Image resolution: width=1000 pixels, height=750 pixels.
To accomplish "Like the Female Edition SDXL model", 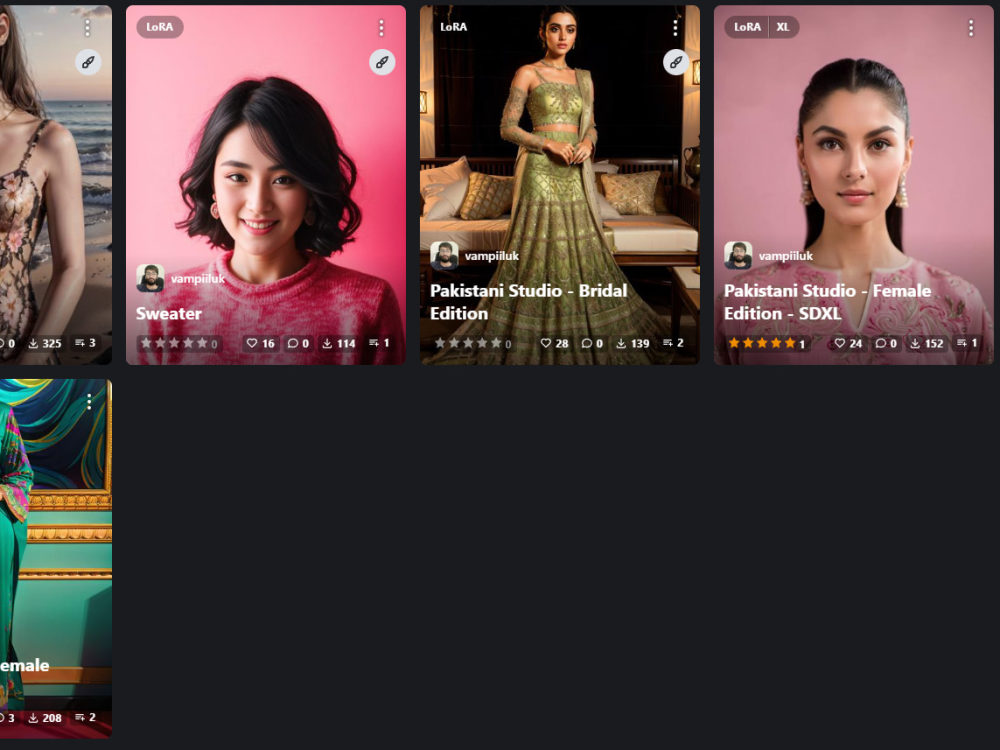I will 848,343.
